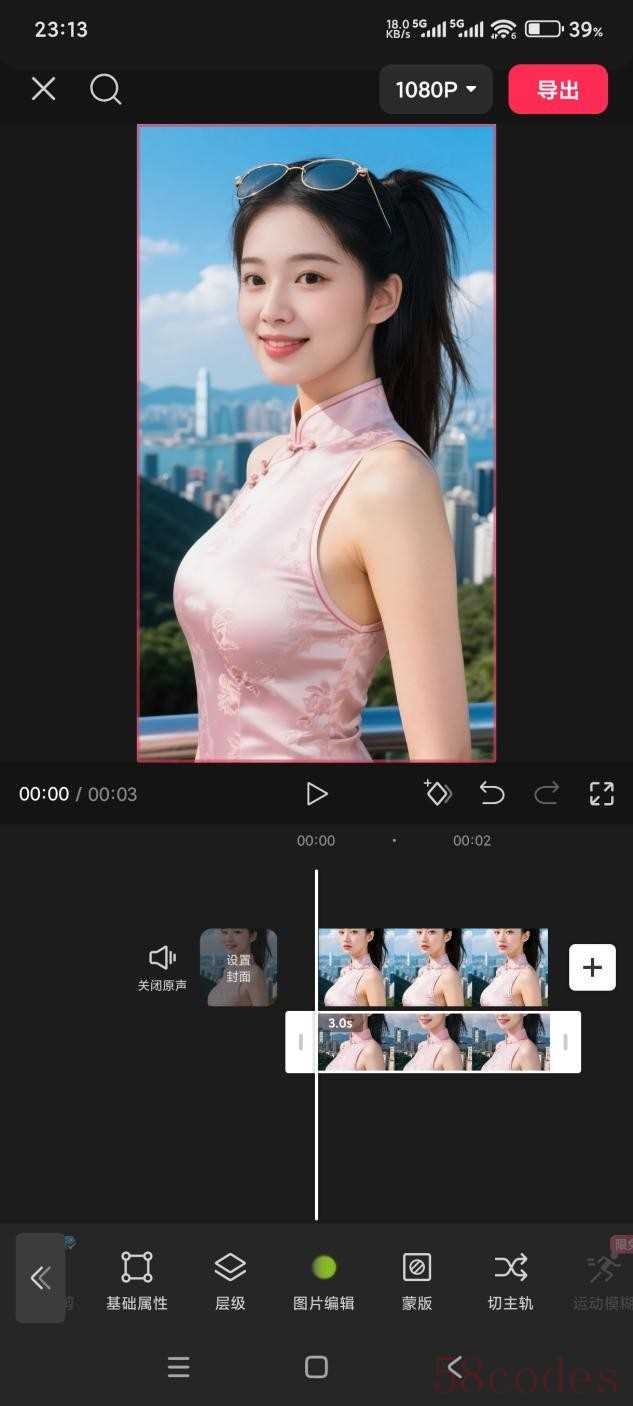Viewport: 633px width, 1406px height.
Task: Enter fullscreen preview mode
Action: (601, 794)
